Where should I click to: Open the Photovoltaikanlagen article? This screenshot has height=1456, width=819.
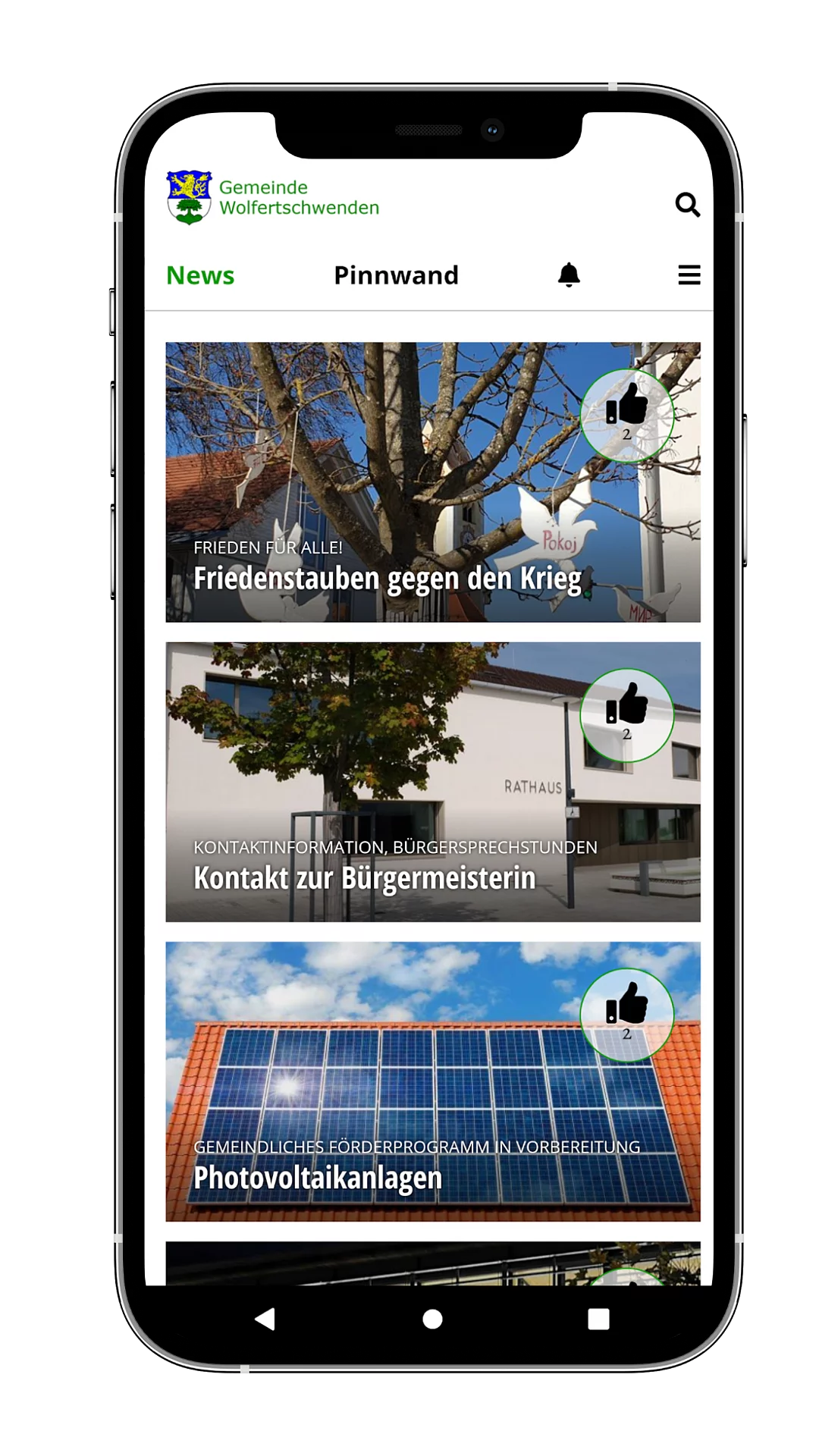(x=317, y=1178)
